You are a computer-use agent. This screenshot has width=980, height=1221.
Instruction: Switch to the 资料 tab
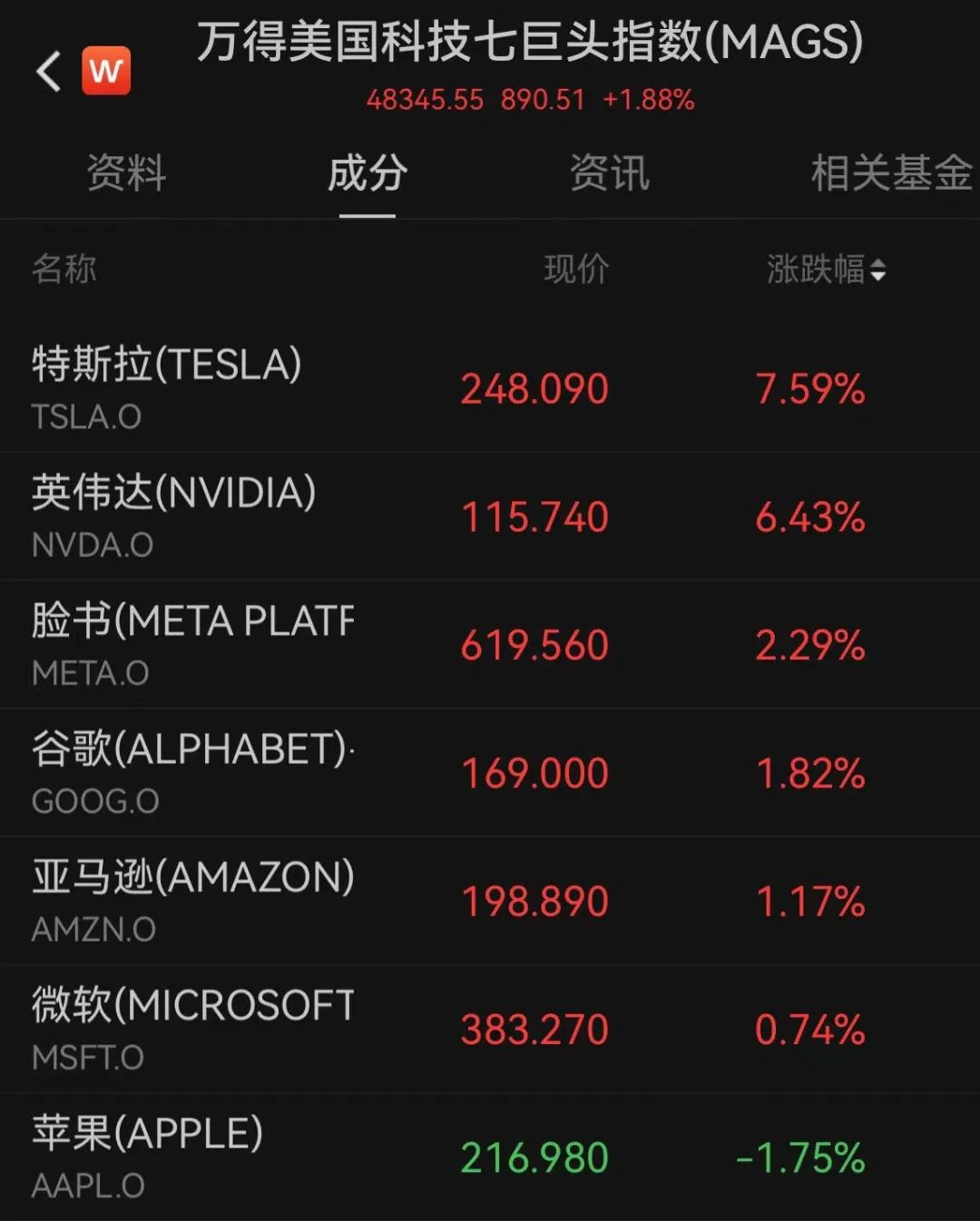point(126,172)
